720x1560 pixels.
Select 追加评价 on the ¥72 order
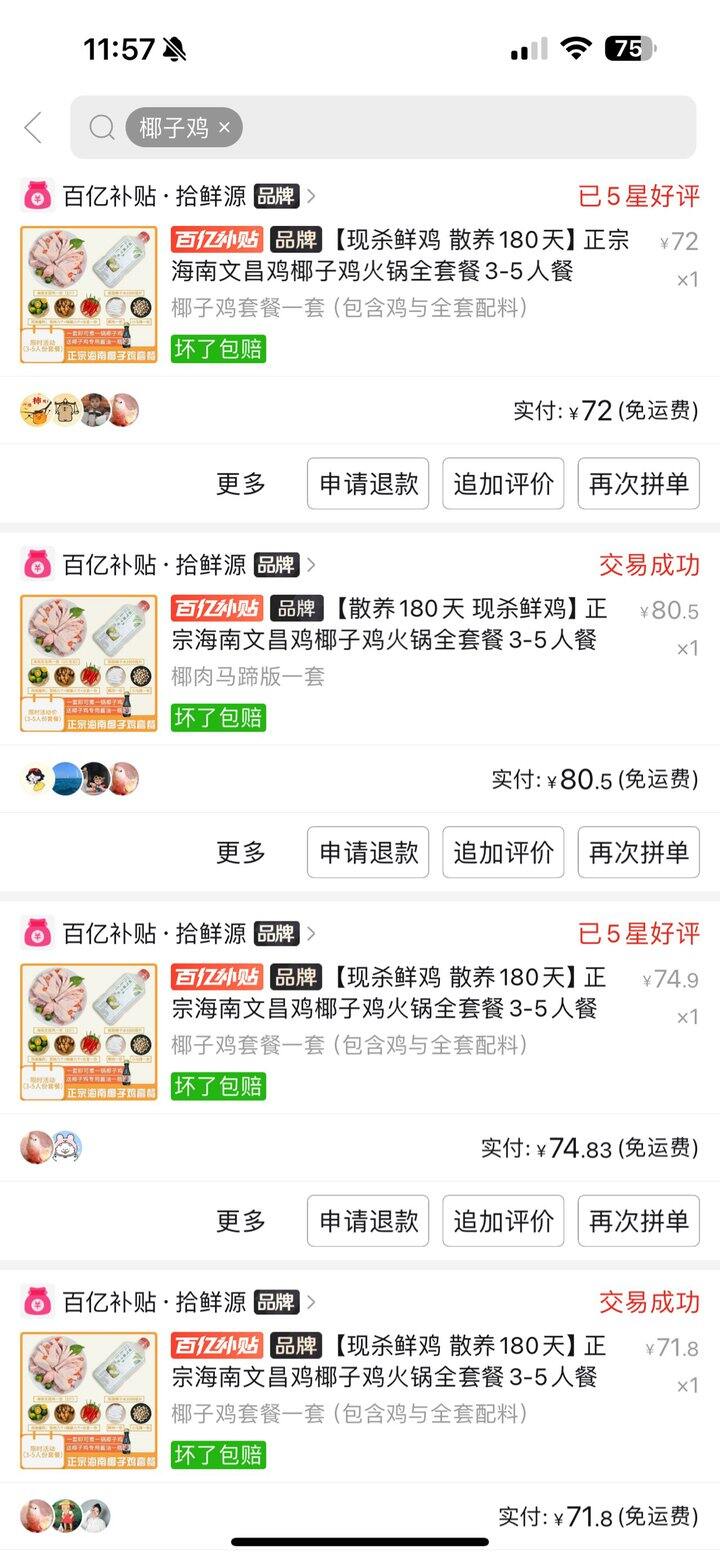click(x=503, y=484)
